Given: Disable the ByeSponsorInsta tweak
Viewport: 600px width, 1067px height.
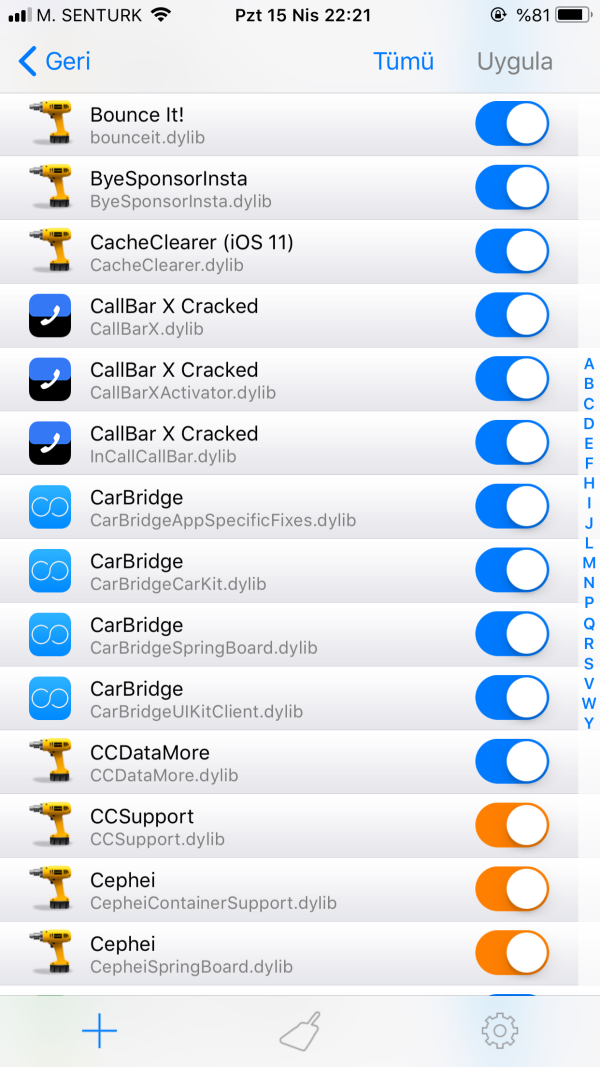Looking at the screenshot, I should pyautogui.click(x=512, y=188).
